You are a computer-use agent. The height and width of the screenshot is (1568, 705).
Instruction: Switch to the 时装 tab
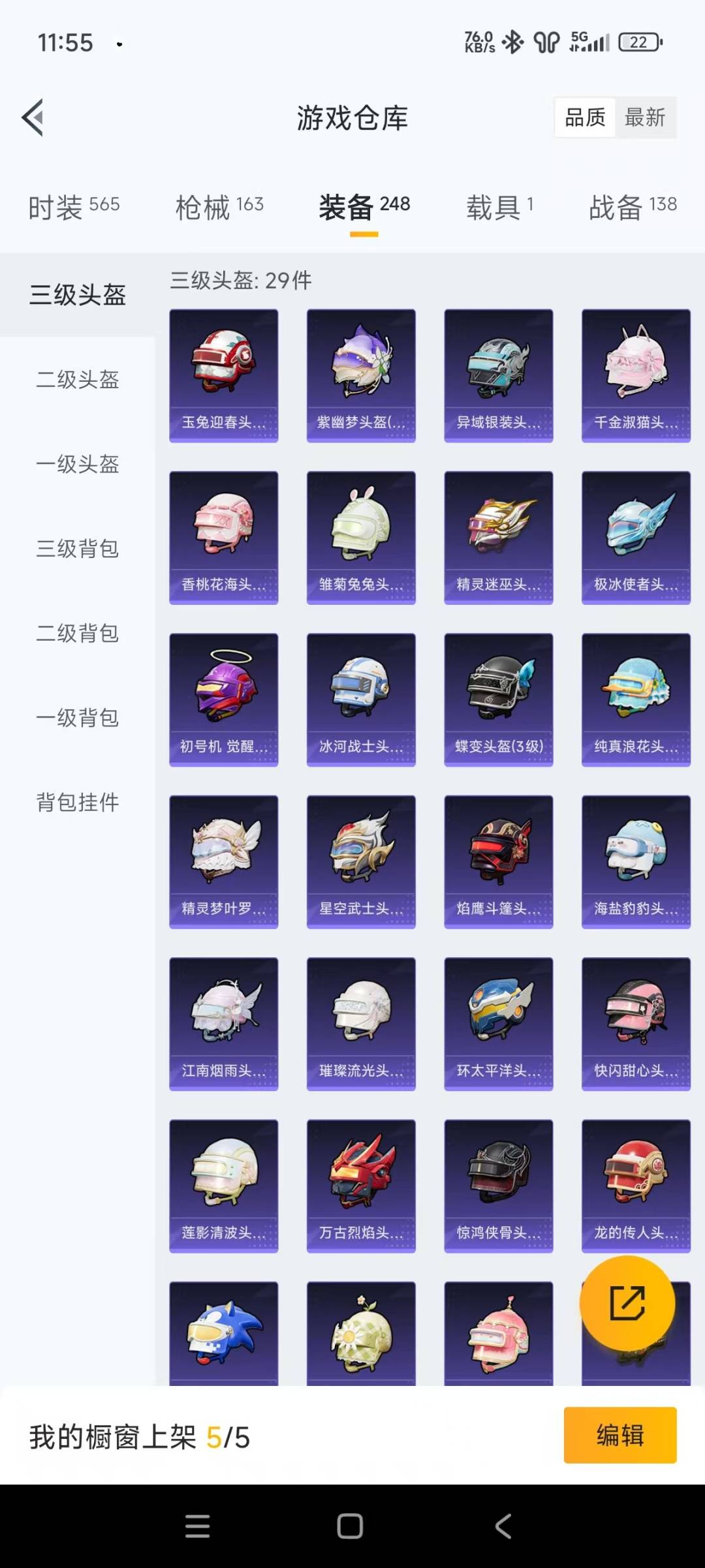[x=74, y=208]
